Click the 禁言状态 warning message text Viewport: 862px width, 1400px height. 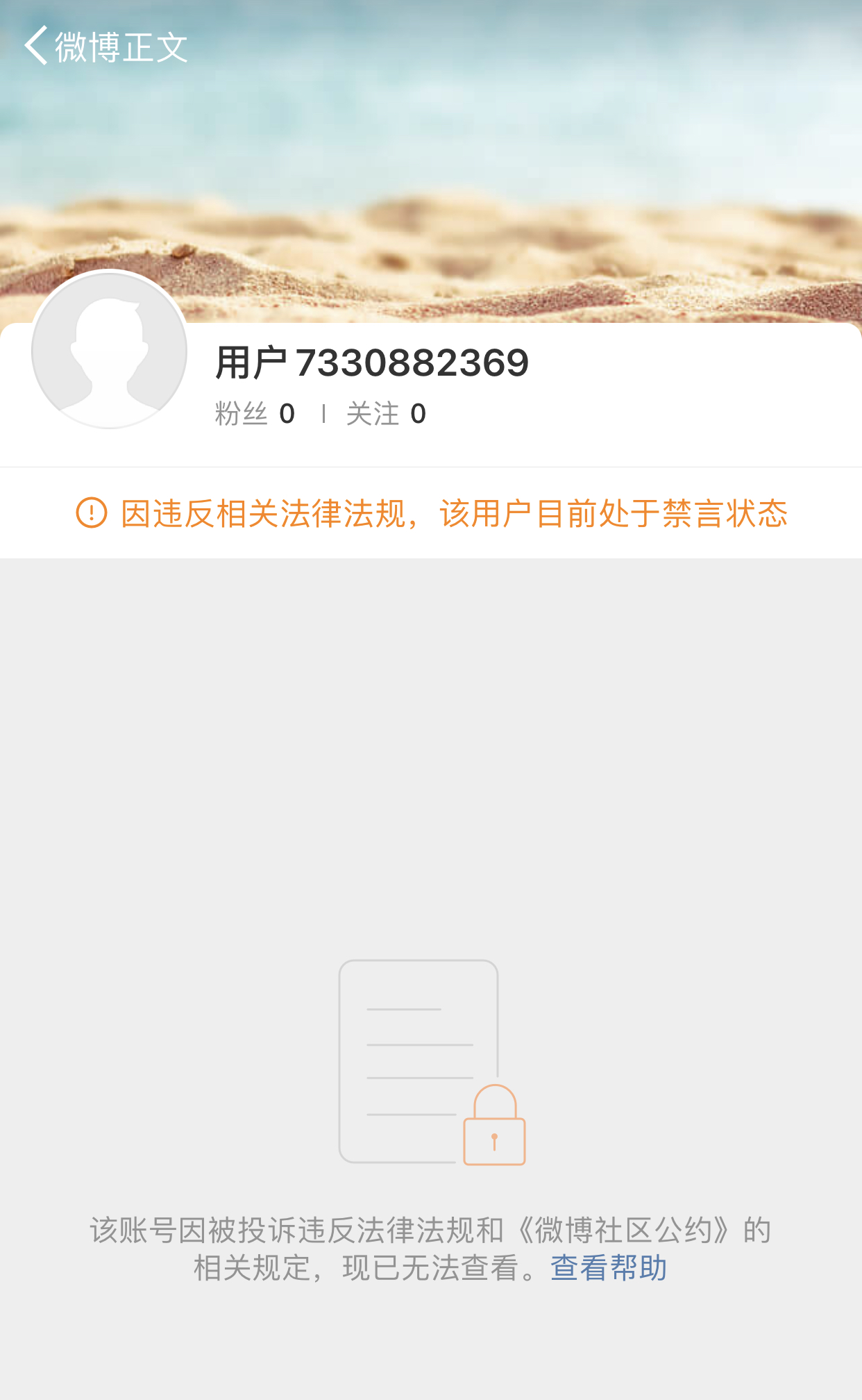[x=455, y=512]
